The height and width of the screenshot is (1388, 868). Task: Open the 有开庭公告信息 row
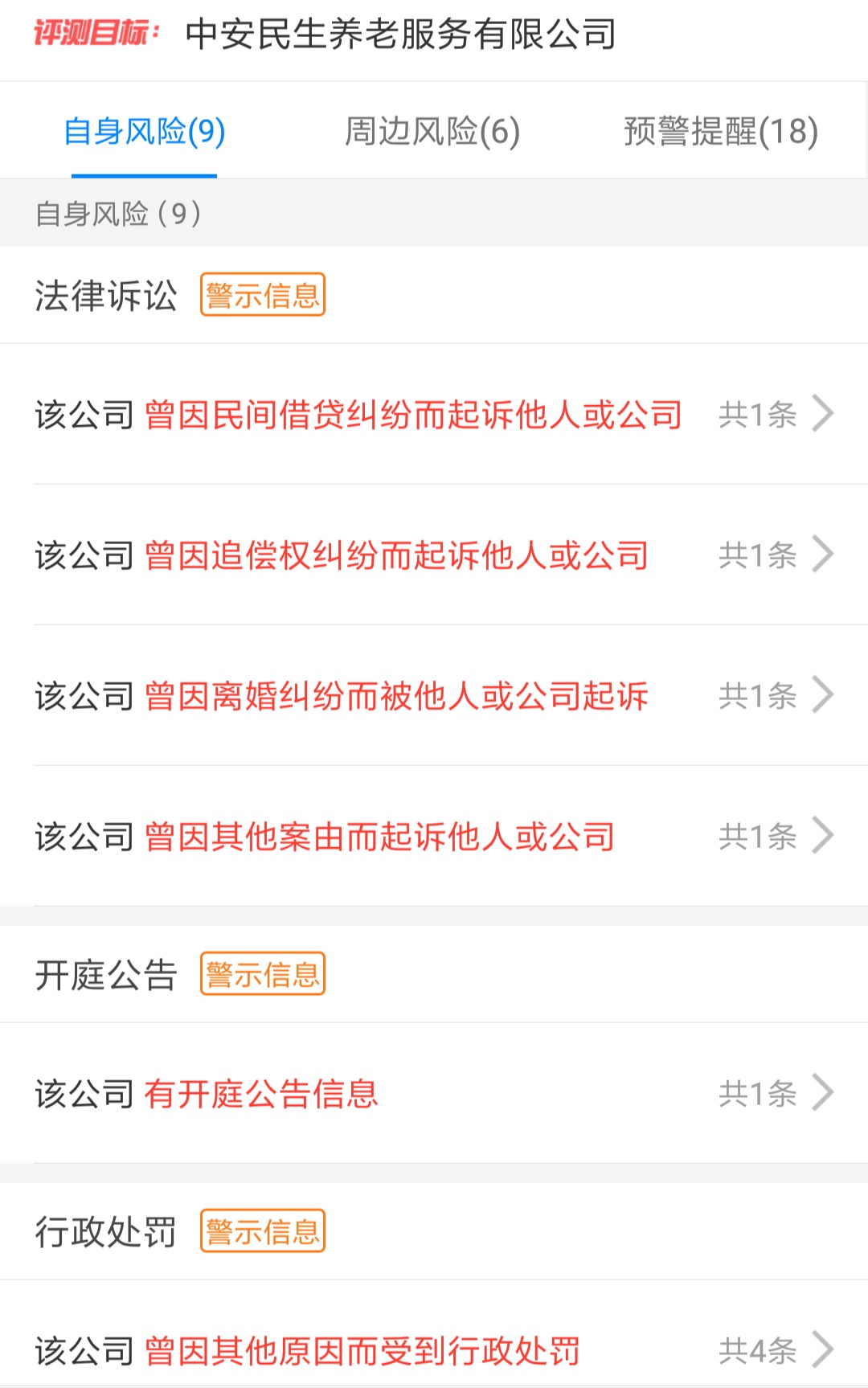[434, 1094]
